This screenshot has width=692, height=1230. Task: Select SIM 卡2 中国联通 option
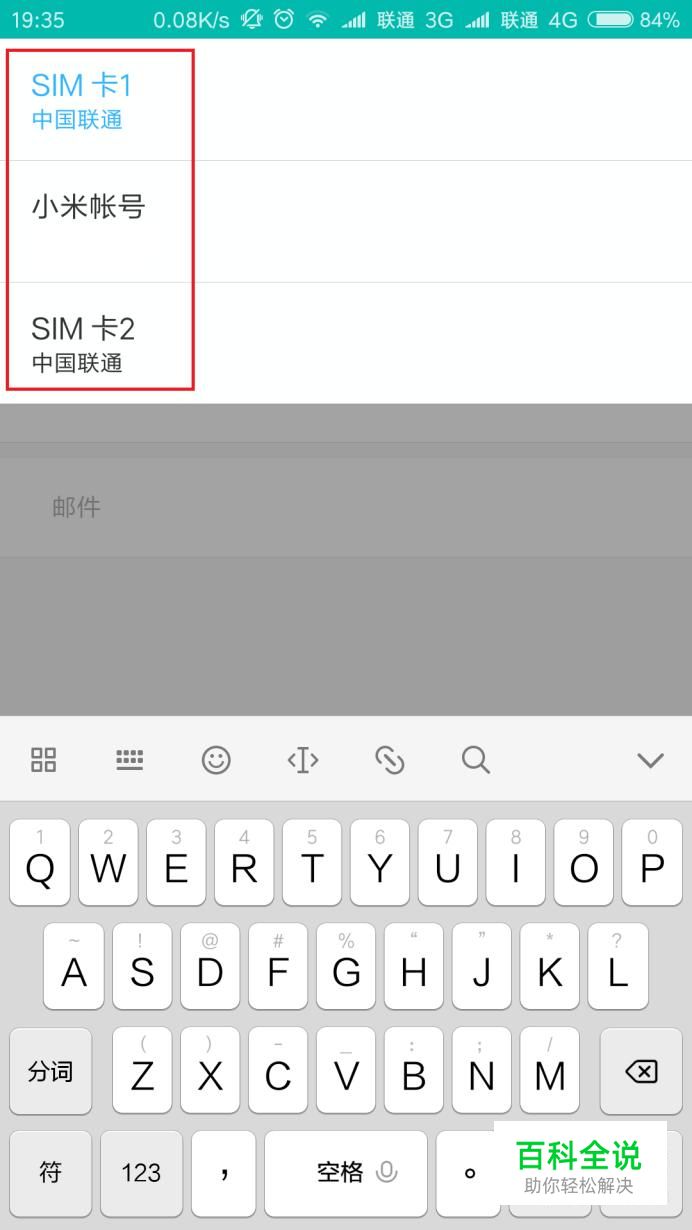point(100,343)
